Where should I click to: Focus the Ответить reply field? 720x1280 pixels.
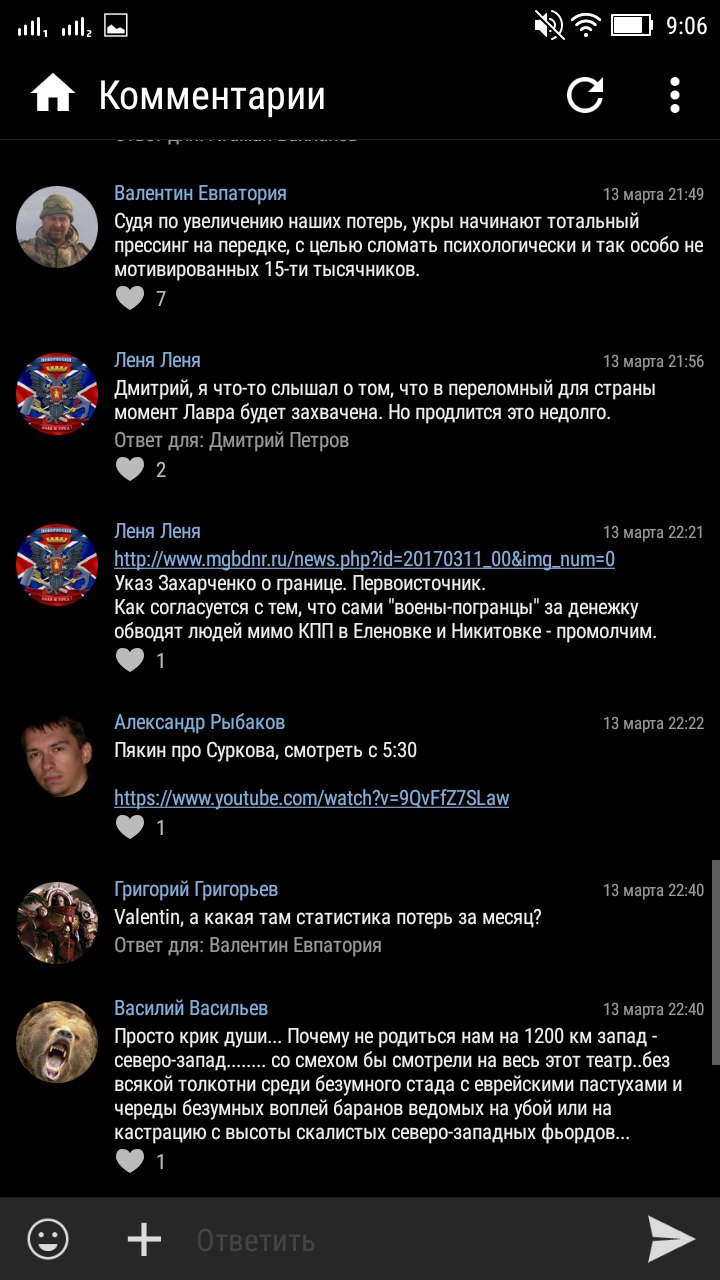click(x=400, y=1240)
